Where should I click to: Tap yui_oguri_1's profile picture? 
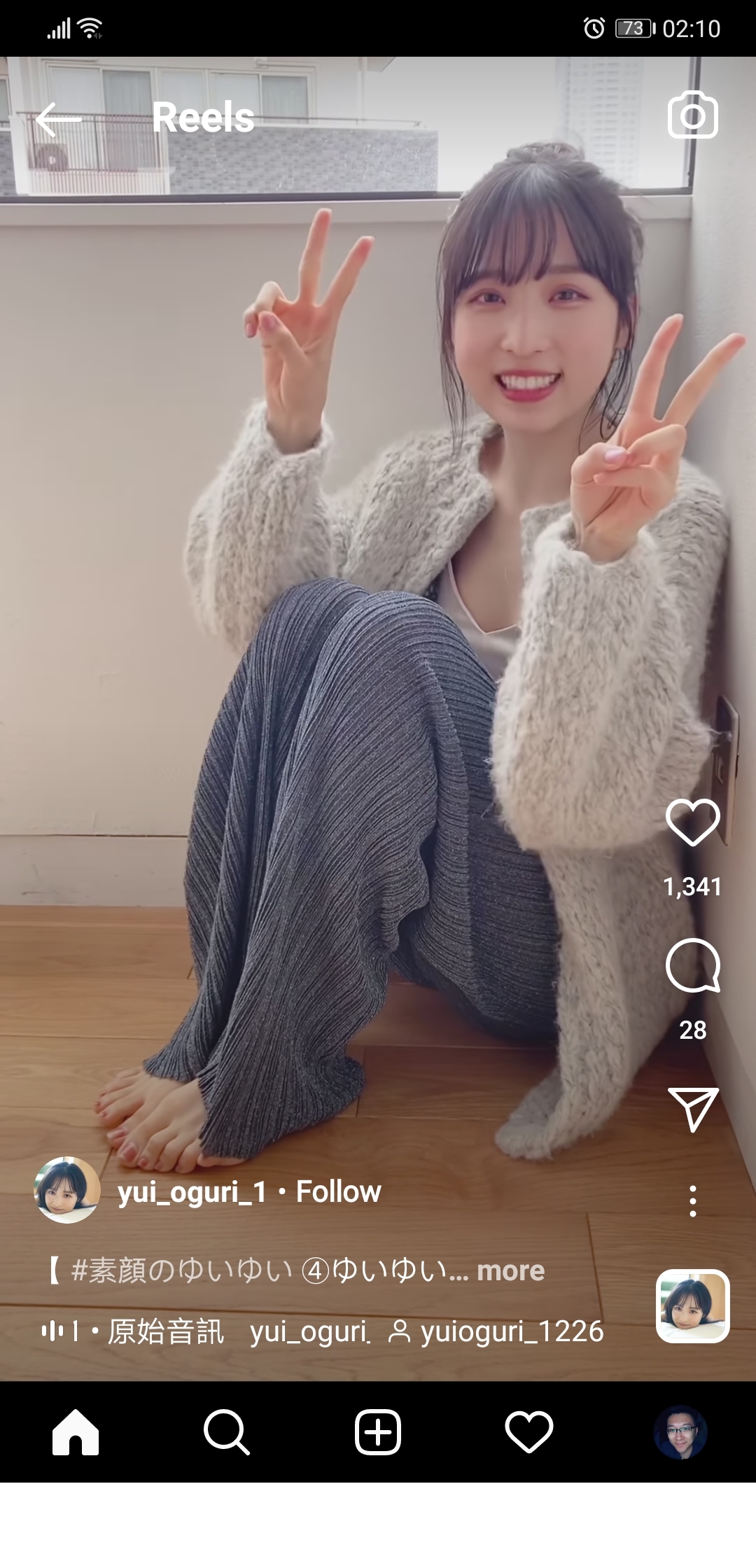coord(67,1190)
